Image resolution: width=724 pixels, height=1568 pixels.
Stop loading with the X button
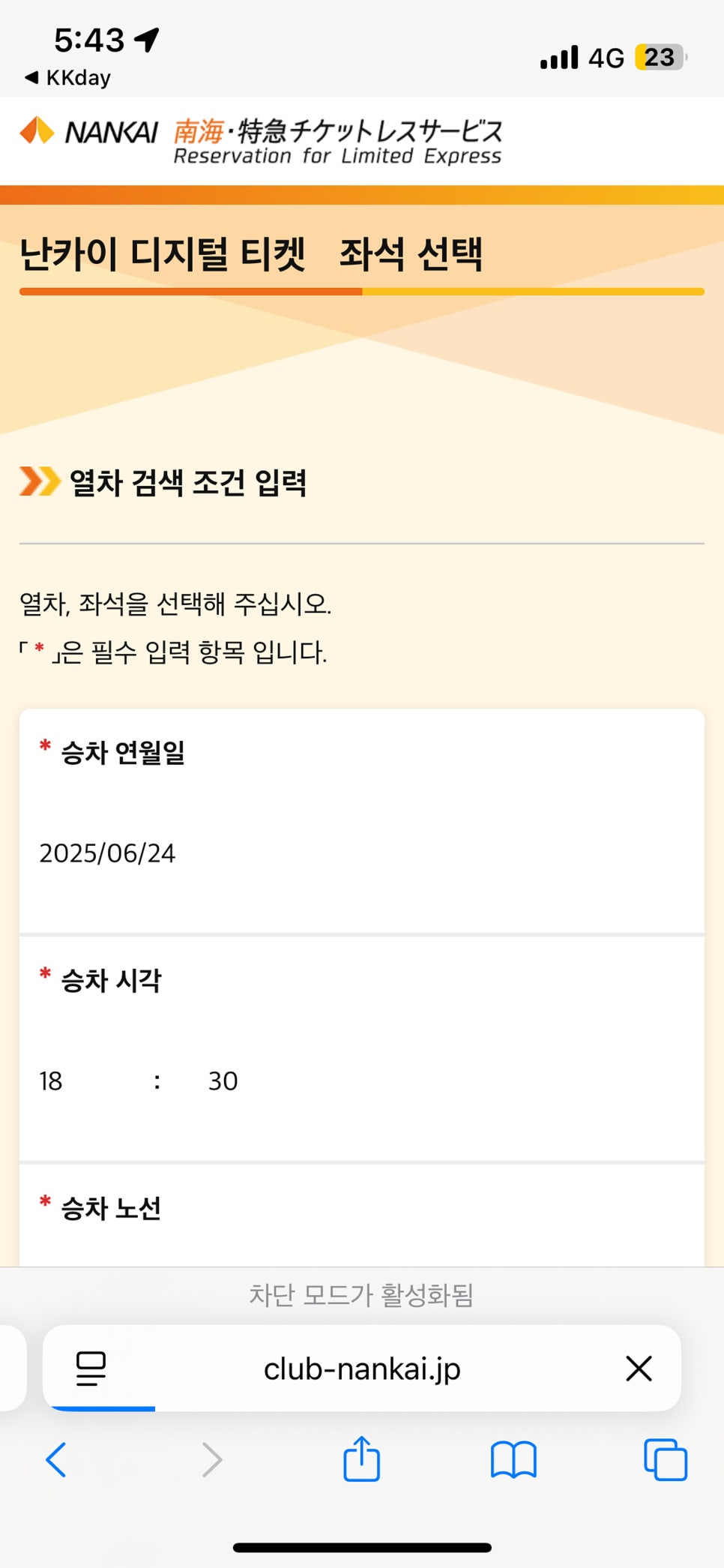(639, 1369)
